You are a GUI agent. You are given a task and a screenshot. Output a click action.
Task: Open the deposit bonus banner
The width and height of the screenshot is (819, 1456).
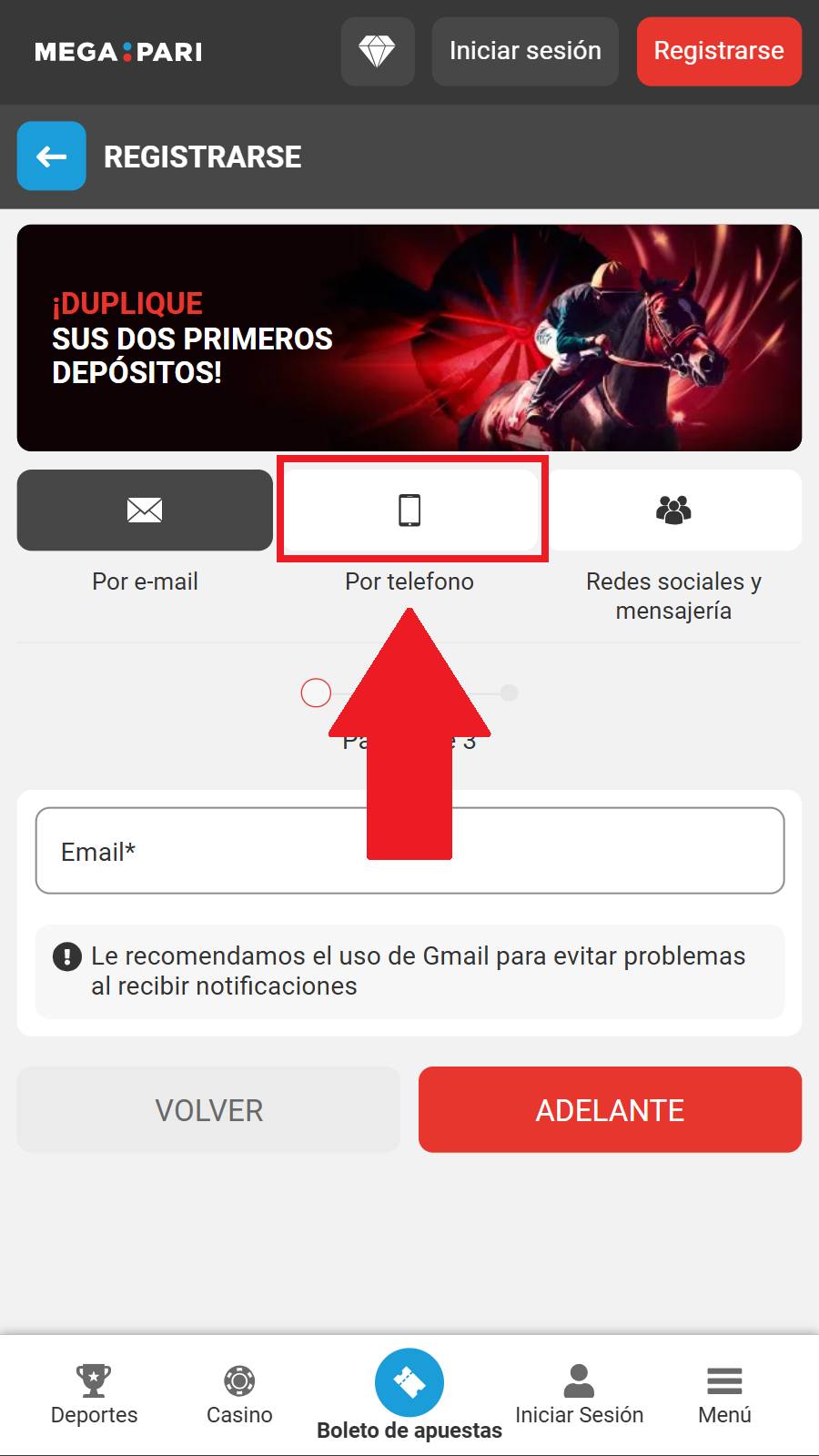tap(409, 338)
